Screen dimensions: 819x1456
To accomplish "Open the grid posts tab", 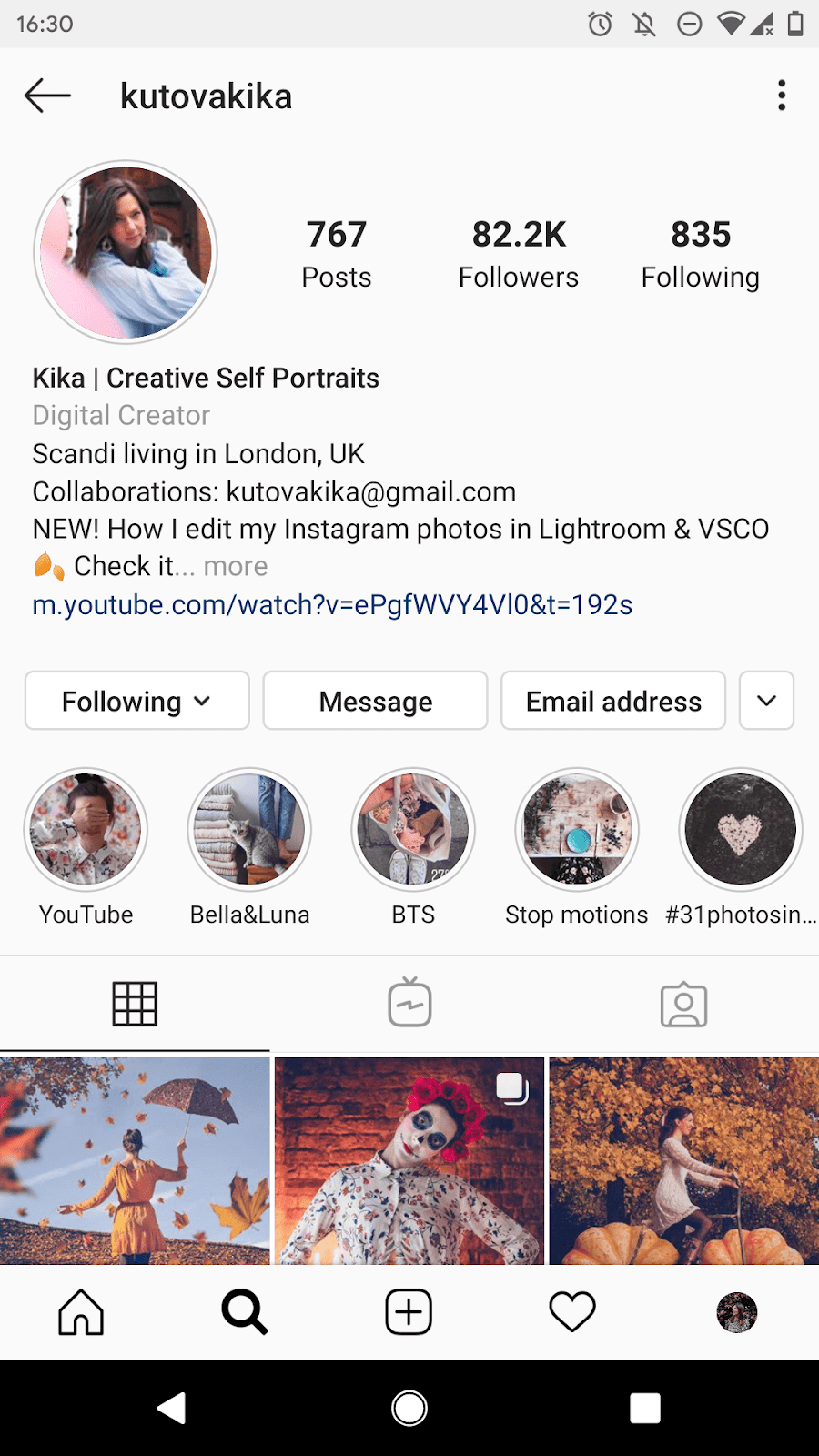I will pyautogui.click(x=135, y=1004).
